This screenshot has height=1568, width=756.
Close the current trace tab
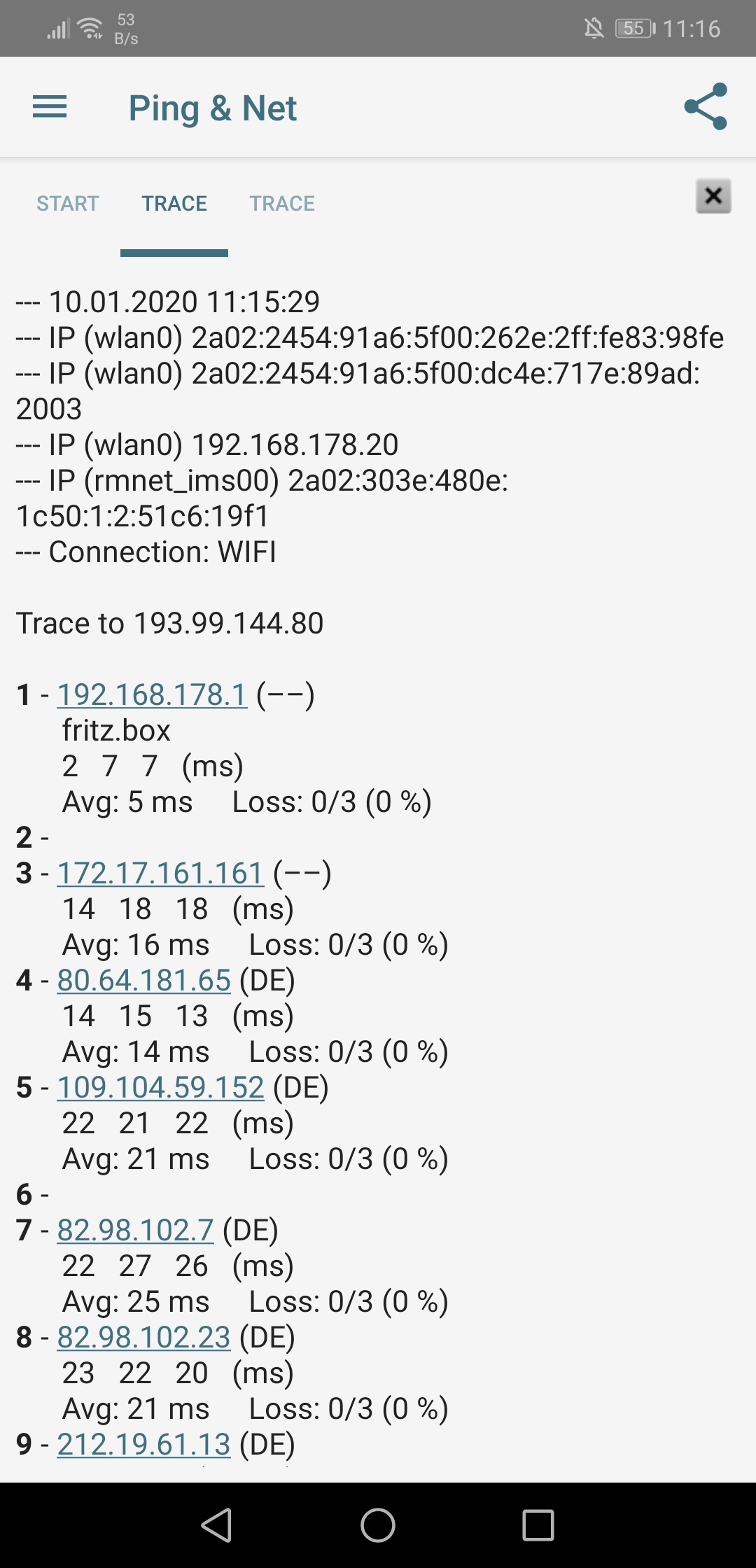pos(713,196)
